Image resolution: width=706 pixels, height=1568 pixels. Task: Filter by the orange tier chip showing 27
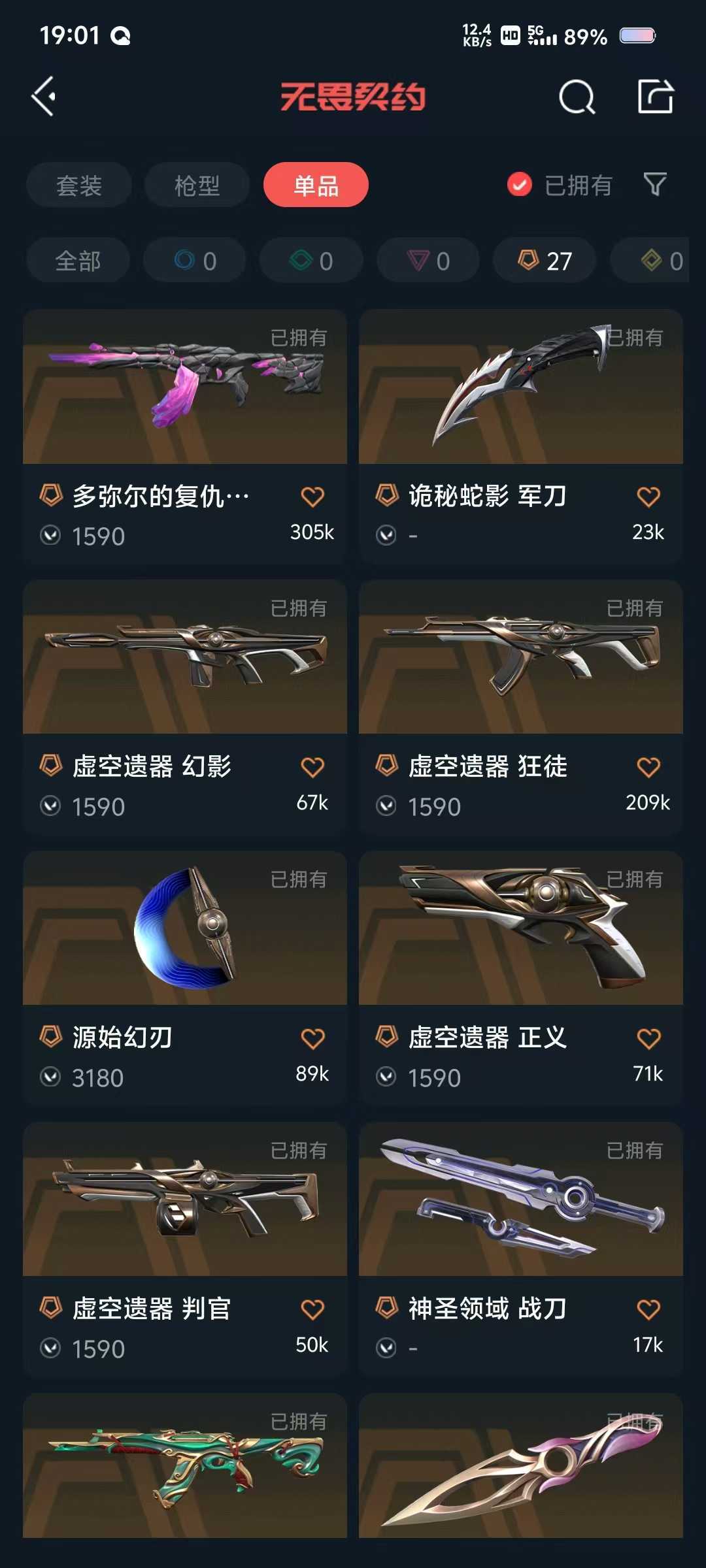point(545,261)
